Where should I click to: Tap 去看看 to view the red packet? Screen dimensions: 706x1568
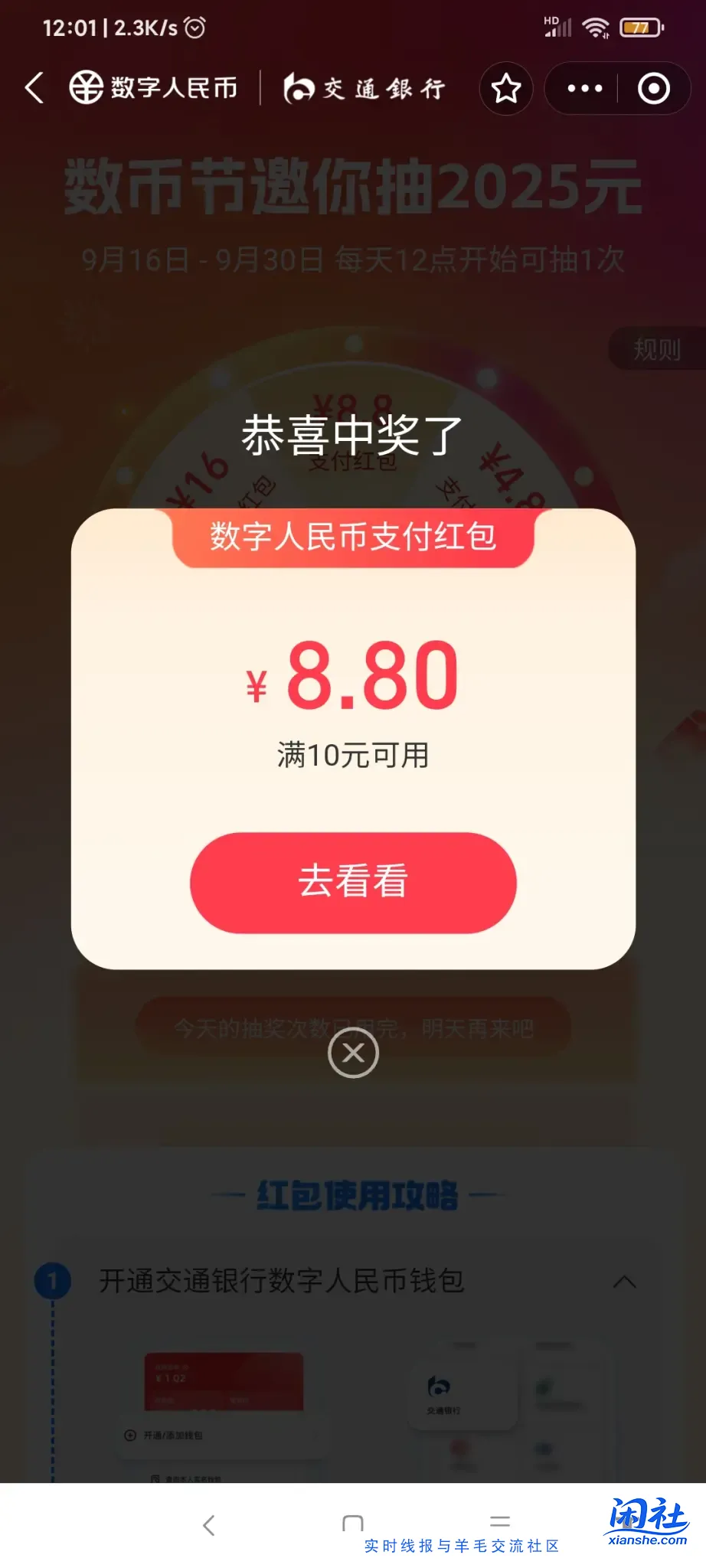[x=353, y=882]
